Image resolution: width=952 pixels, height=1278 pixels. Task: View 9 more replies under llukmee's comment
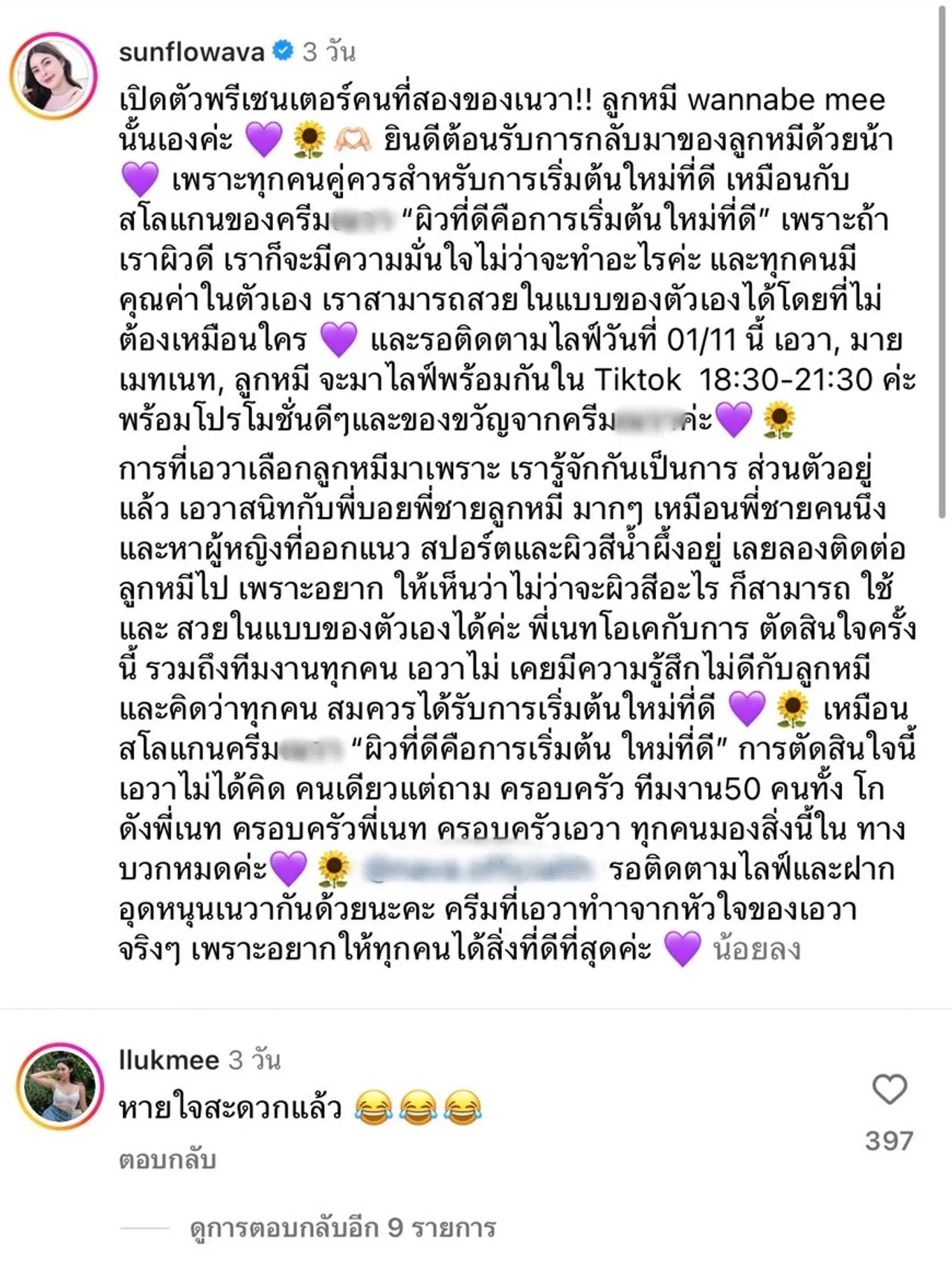tap(342, 1227)
